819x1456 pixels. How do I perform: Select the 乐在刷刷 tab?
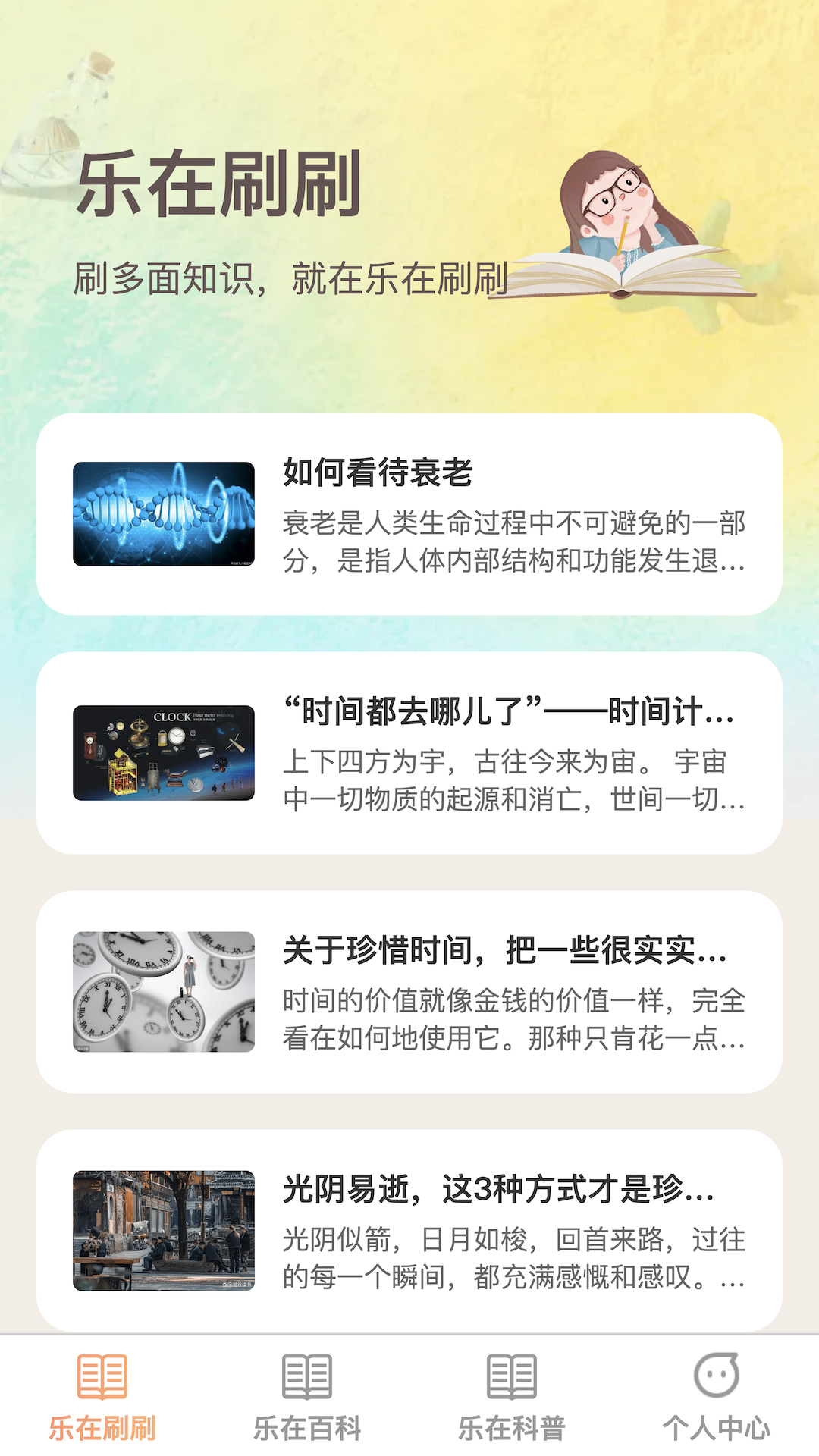point(102,1397)
